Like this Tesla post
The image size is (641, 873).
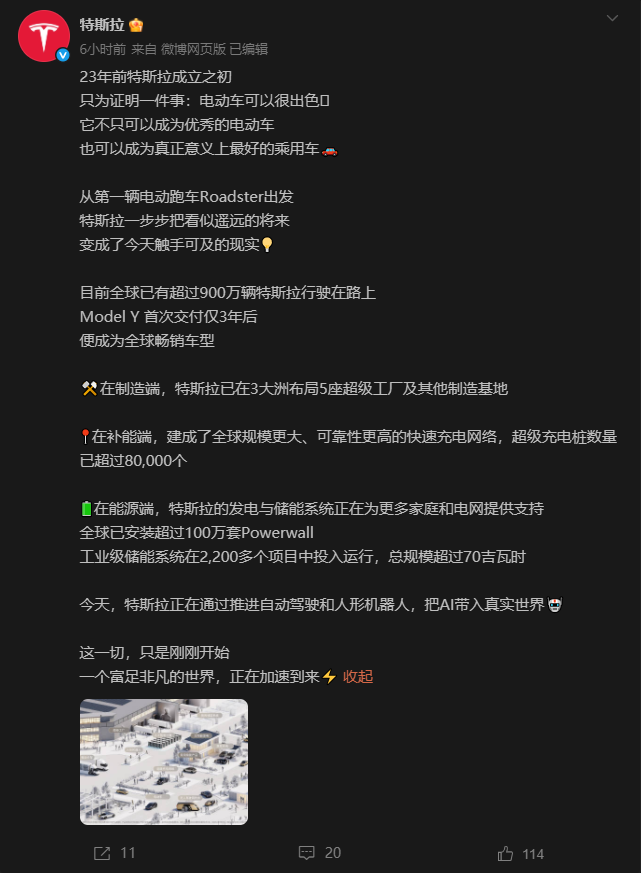pos(521,854)
